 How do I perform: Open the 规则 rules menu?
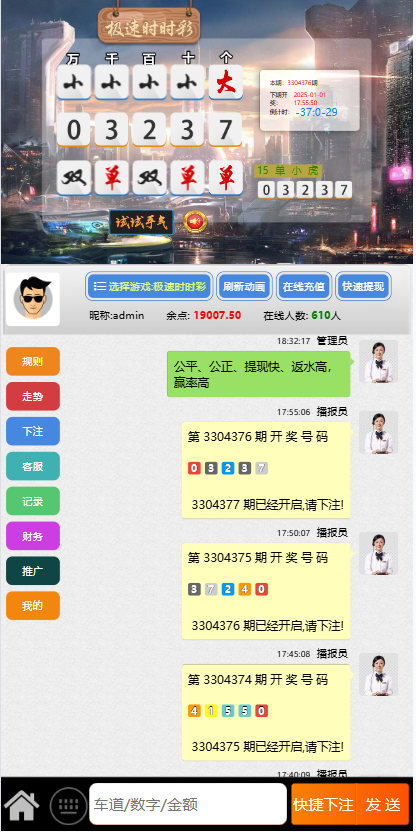click(33, 361)
